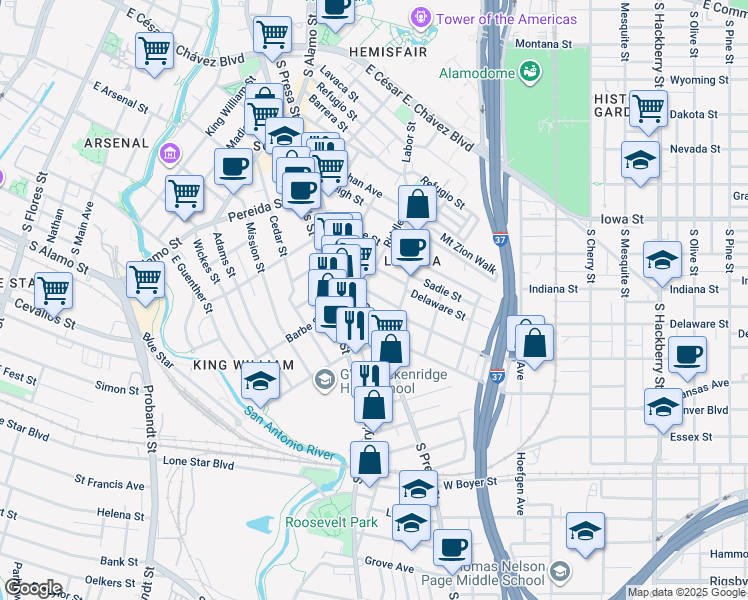The width and height of the screenshot is (748, 600).
Task: Tap the museum marker near Arsenal
Action: coord(170,153)
